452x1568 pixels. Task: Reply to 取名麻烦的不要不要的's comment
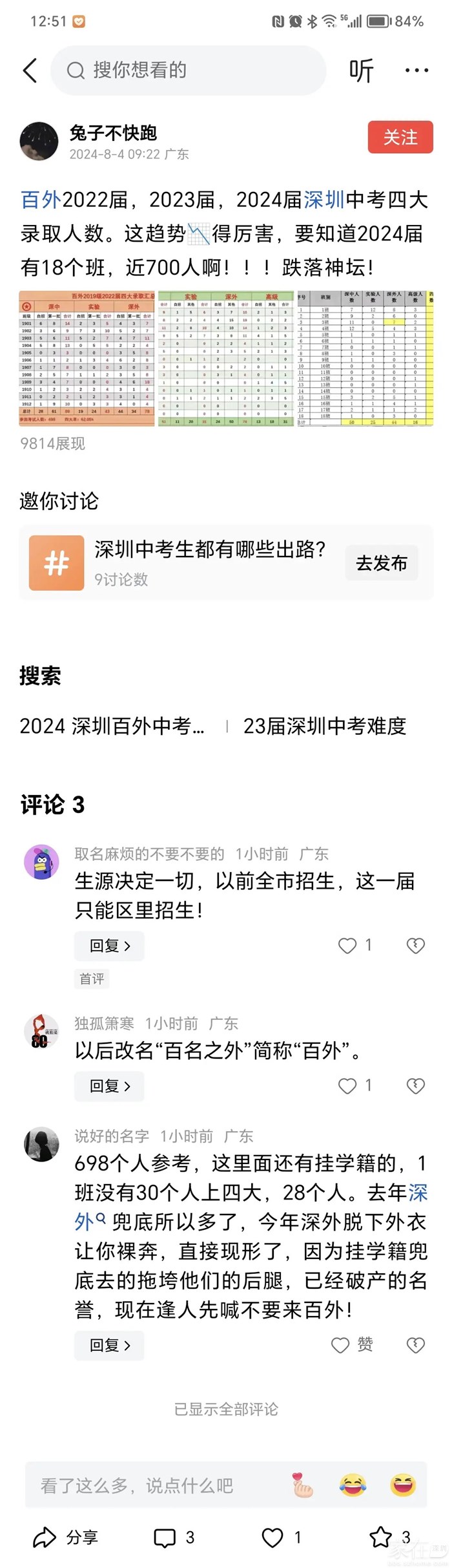109,946
